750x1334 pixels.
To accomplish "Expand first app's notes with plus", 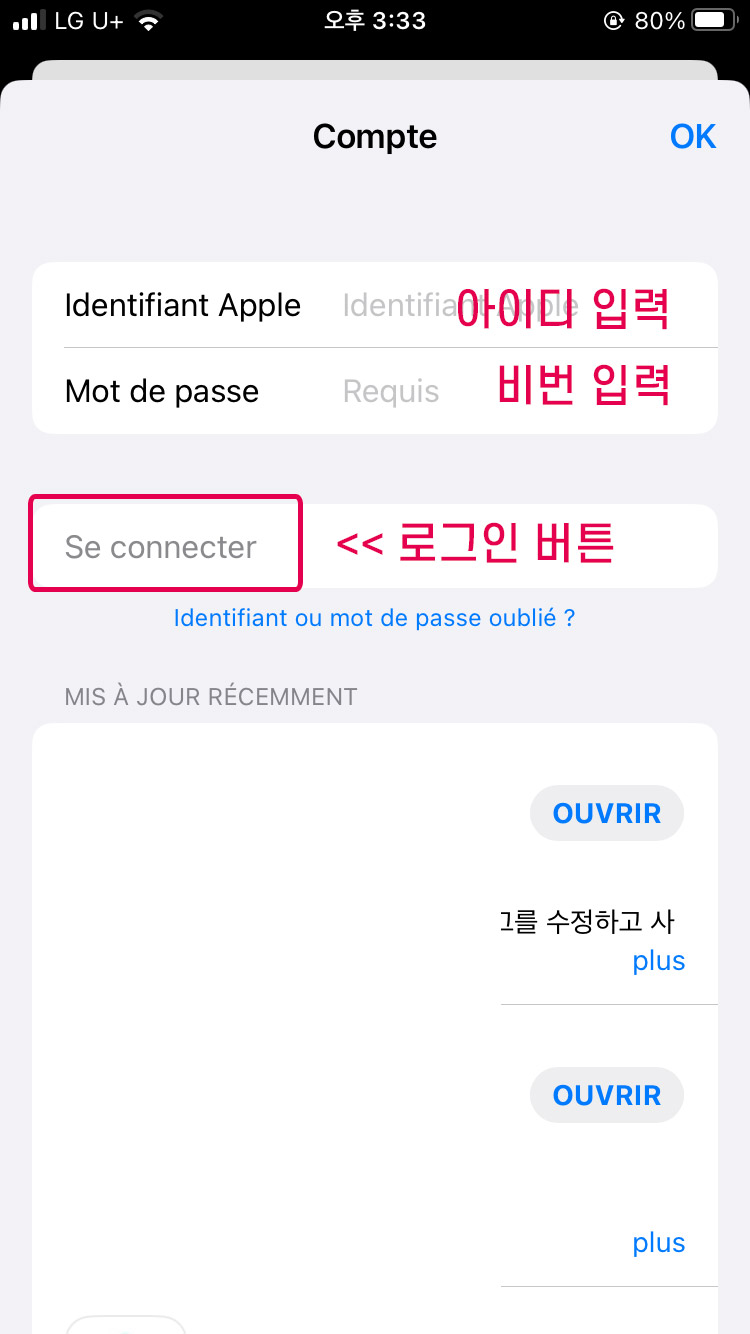I will click(x=659, y=961).
